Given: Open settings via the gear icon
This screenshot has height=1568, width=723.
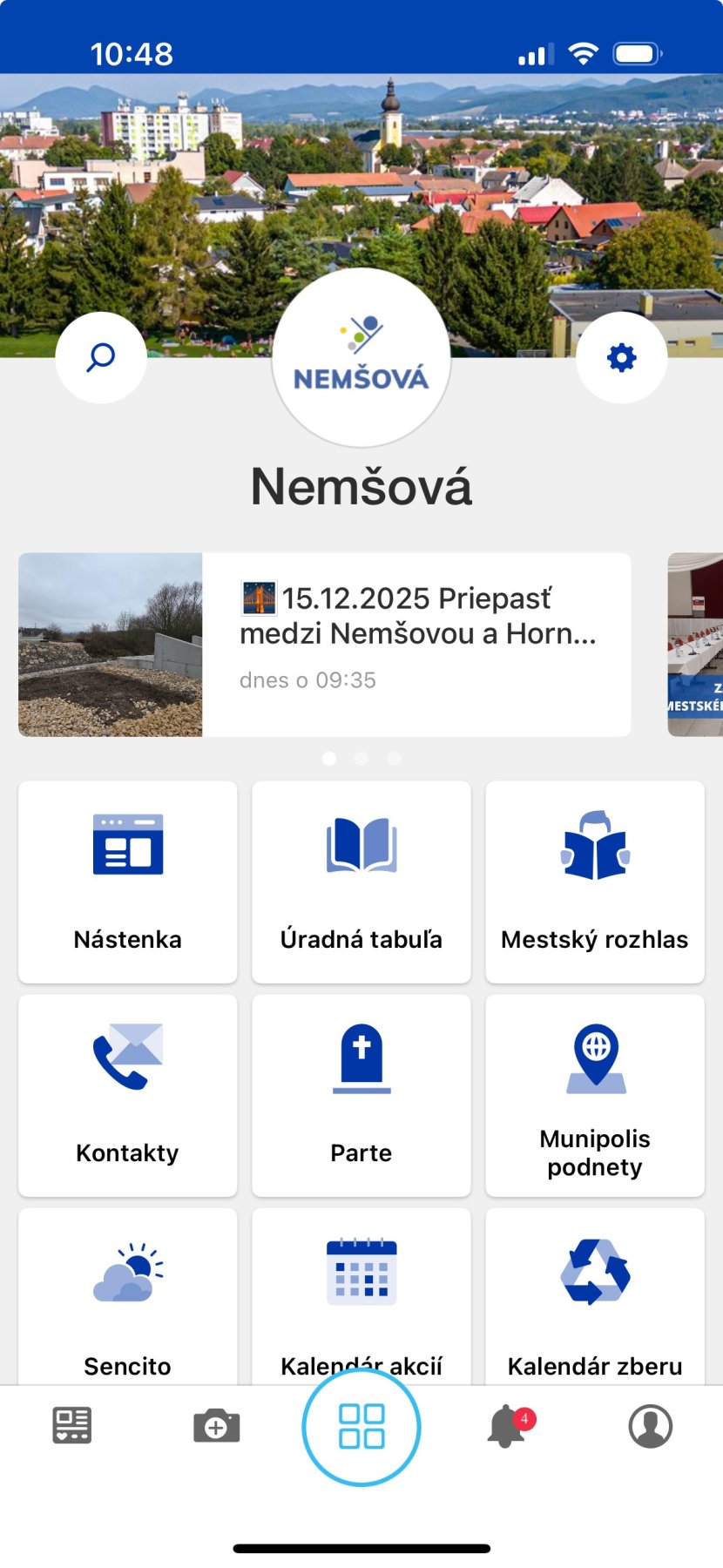Looking at the screenshot, I should pos(621,357).
